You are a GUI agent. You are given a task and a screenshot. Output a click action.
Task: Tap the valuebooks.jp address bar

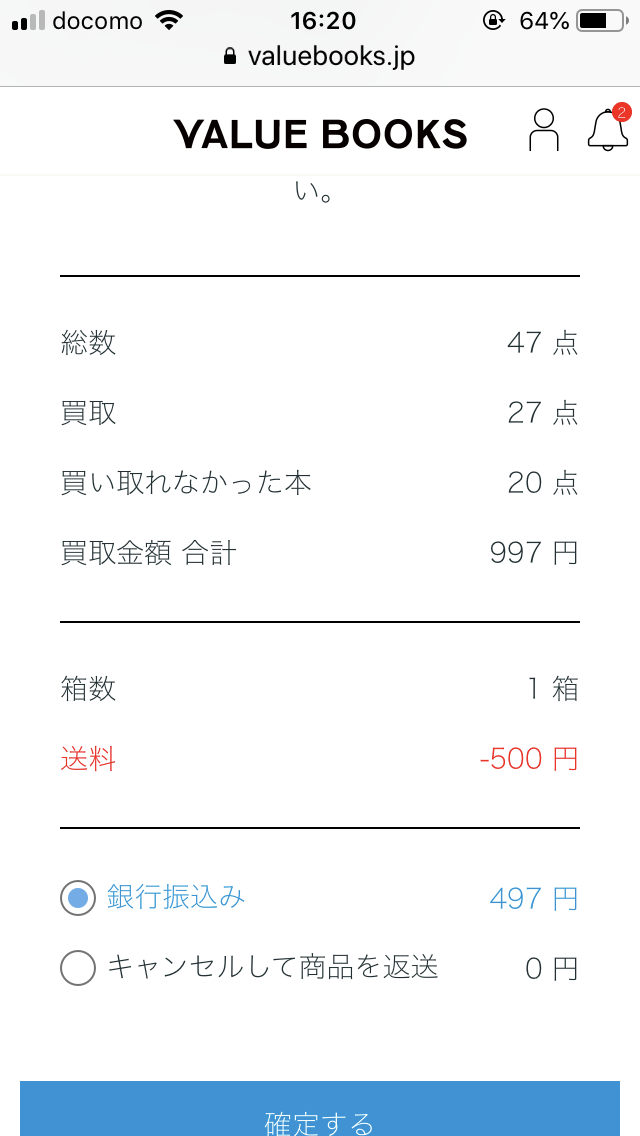320,57
